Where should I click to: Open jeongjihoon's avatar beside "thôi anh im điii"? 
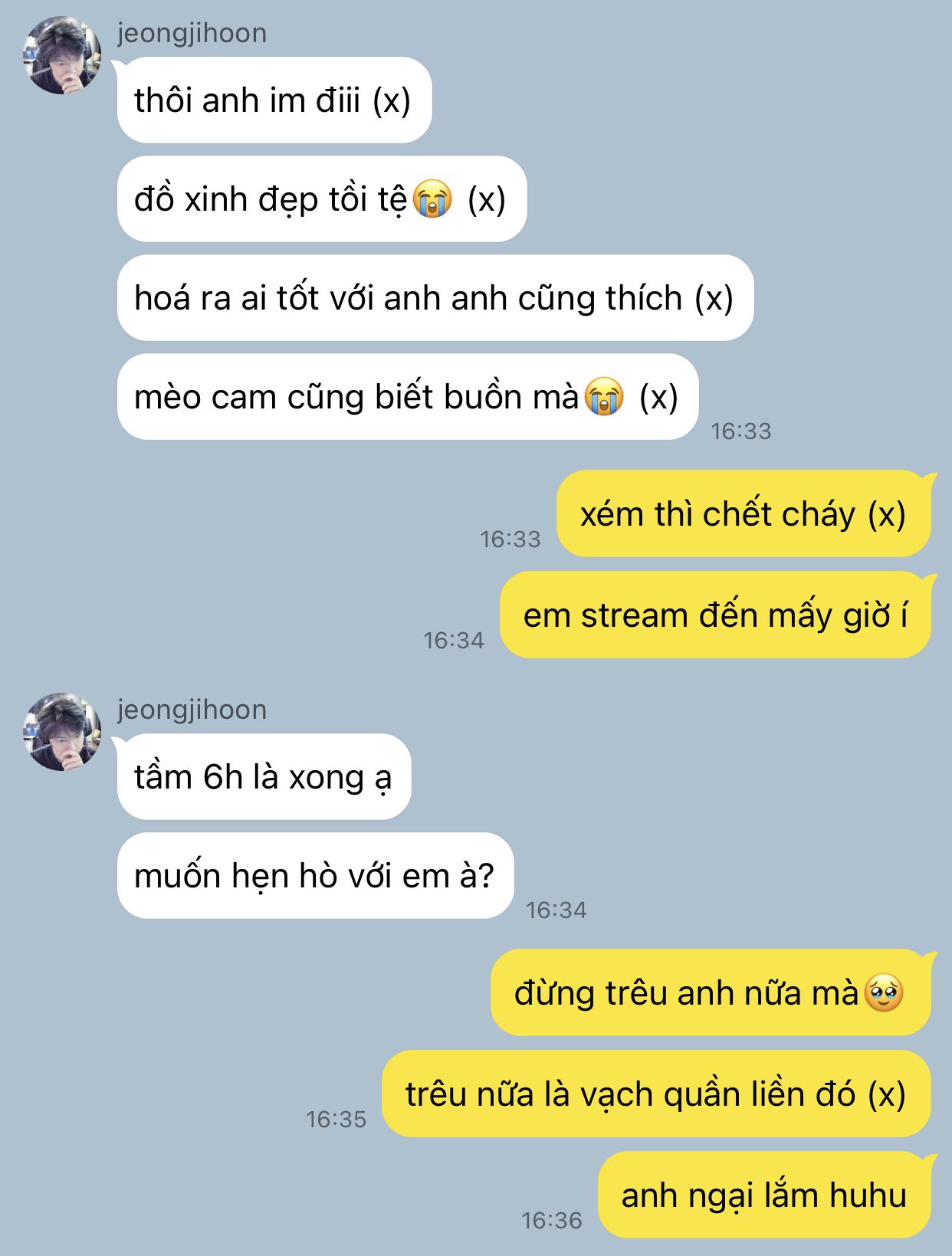tap(62, 56)
